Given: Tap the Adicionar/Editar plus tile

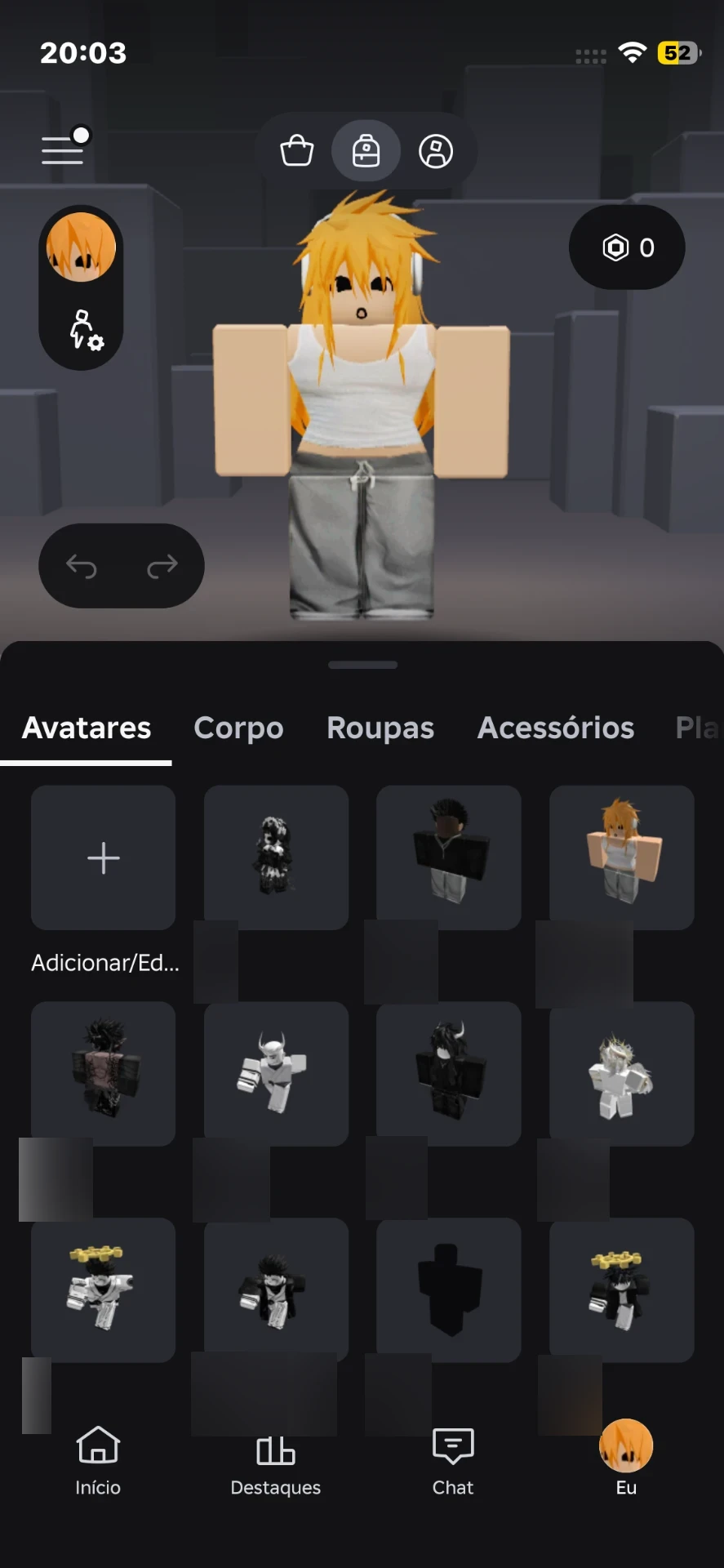Looking at the screenshot, I should point(104,858).
